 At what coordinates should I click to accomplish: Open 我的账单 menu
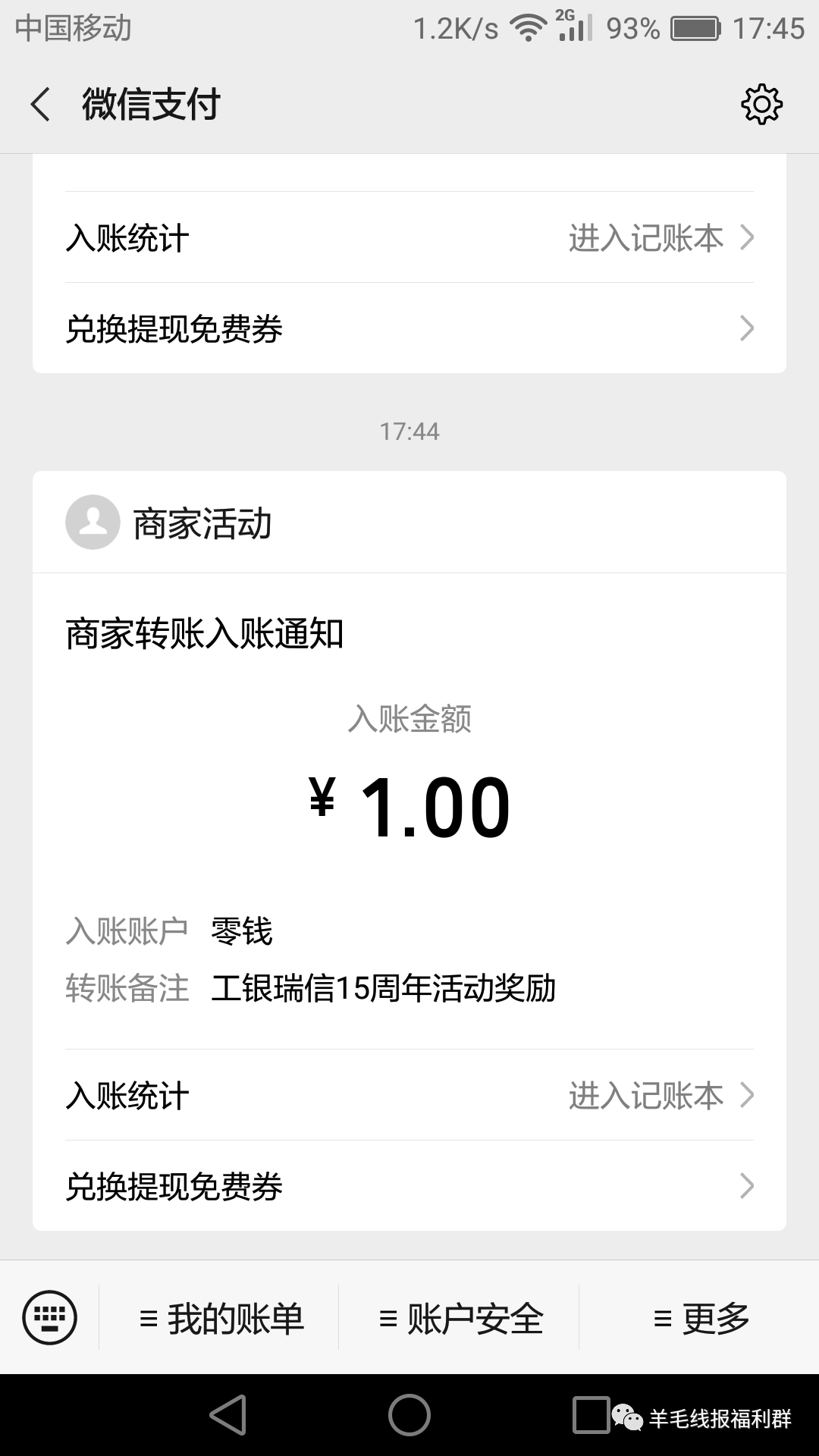click(220, 1319)
